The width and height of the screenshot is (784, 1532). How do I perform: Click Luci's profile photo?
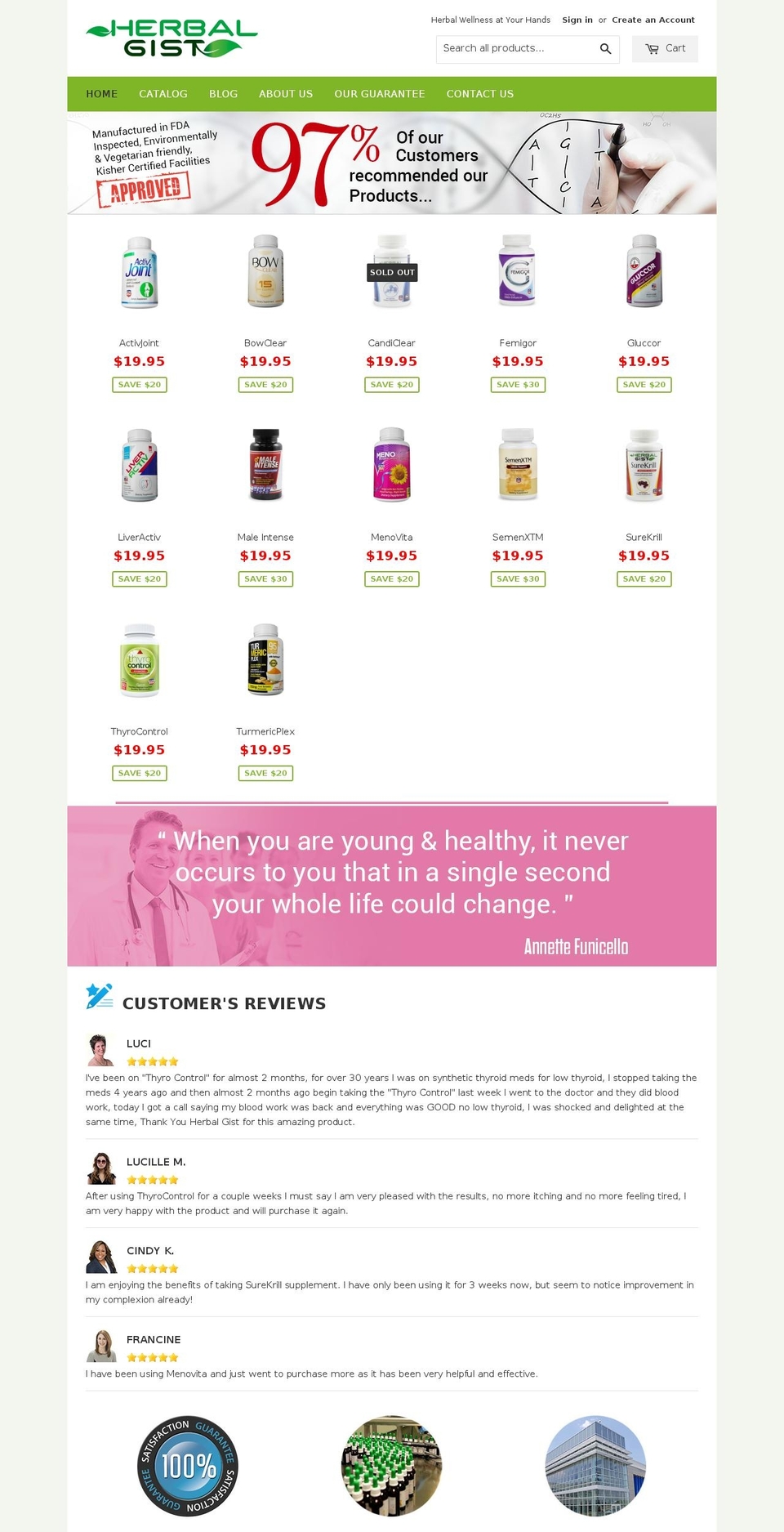click(100, 1050)
